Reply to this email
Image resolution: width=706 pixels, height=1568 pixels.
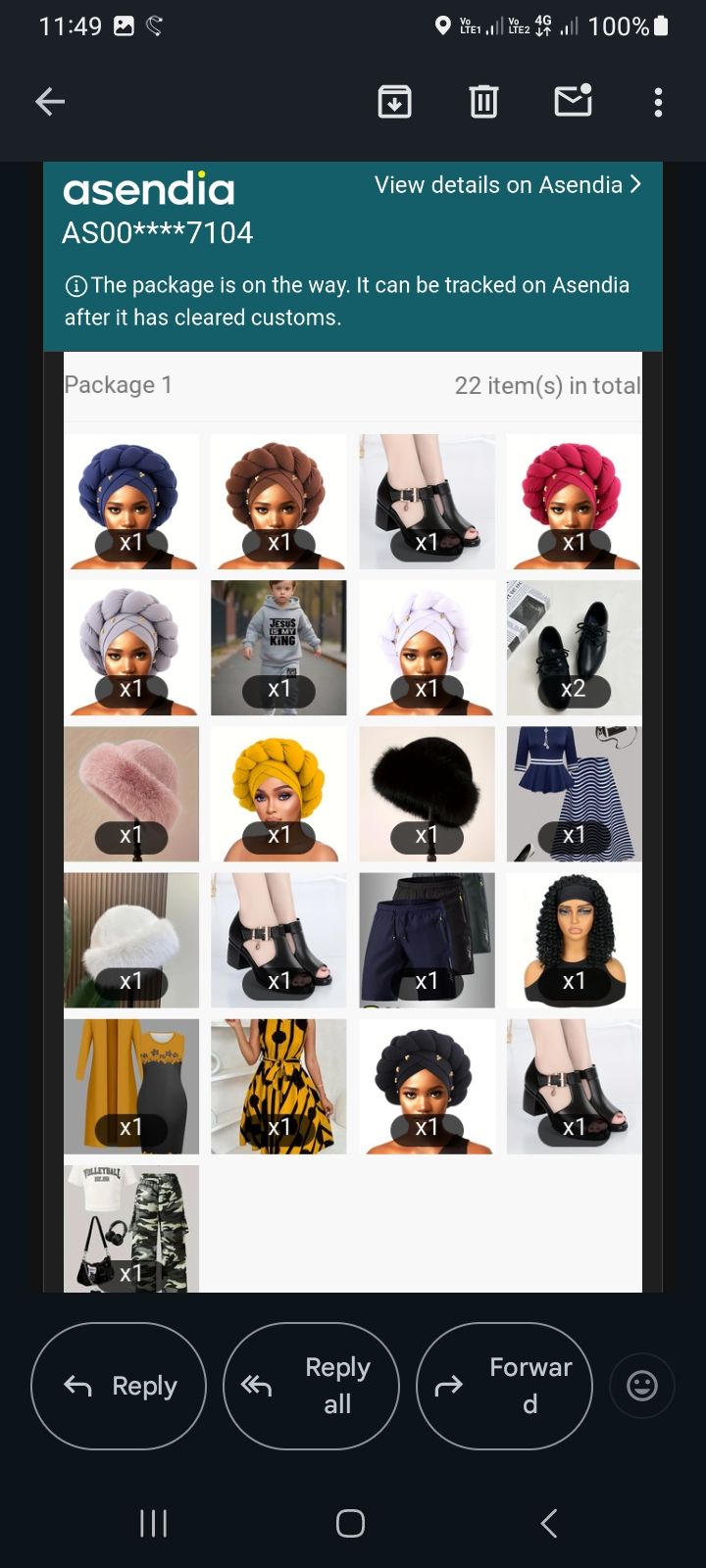(x=119, y=1386)
